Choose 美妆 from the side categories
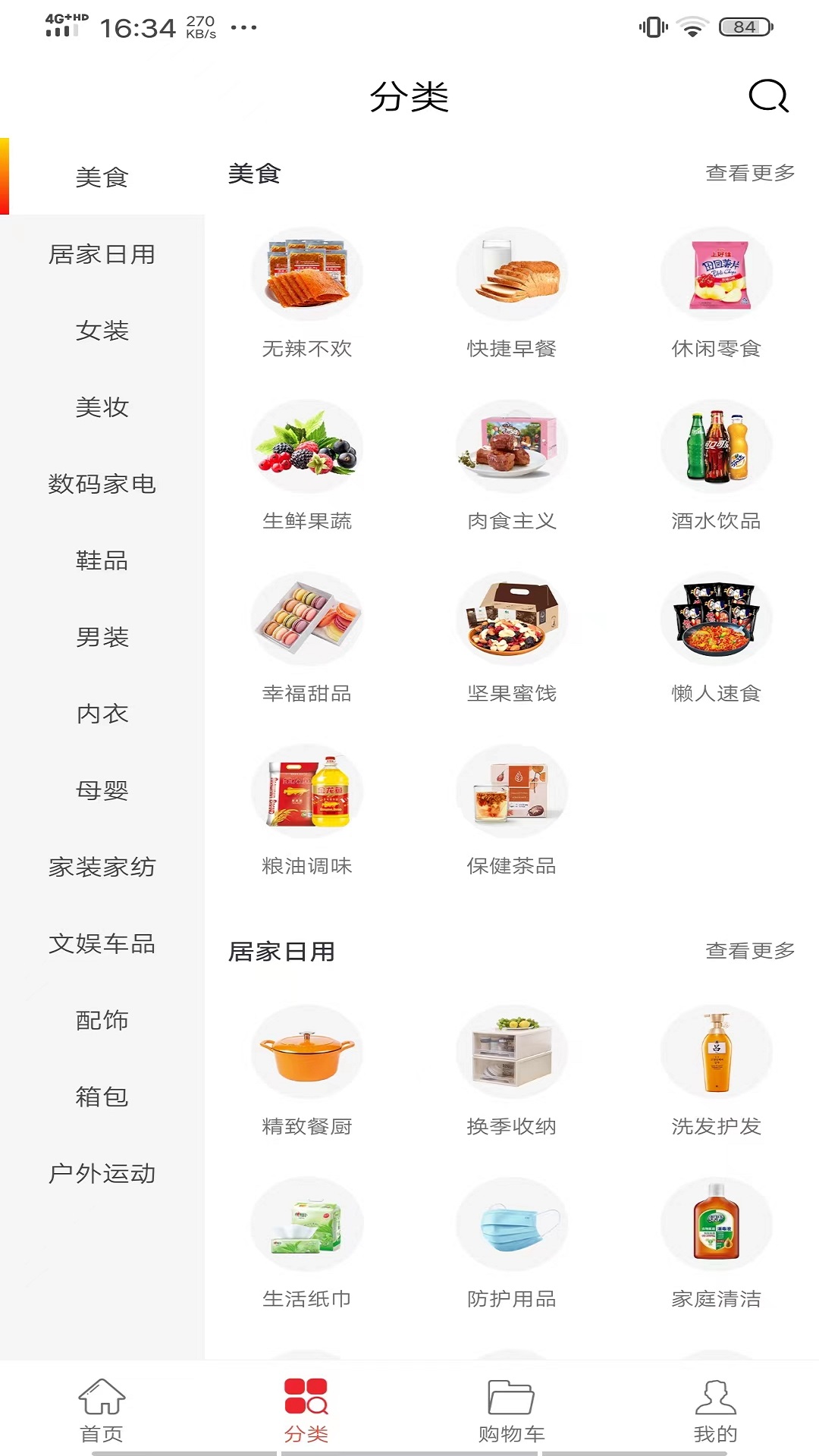819x1456 pixels. pos(102,407)
